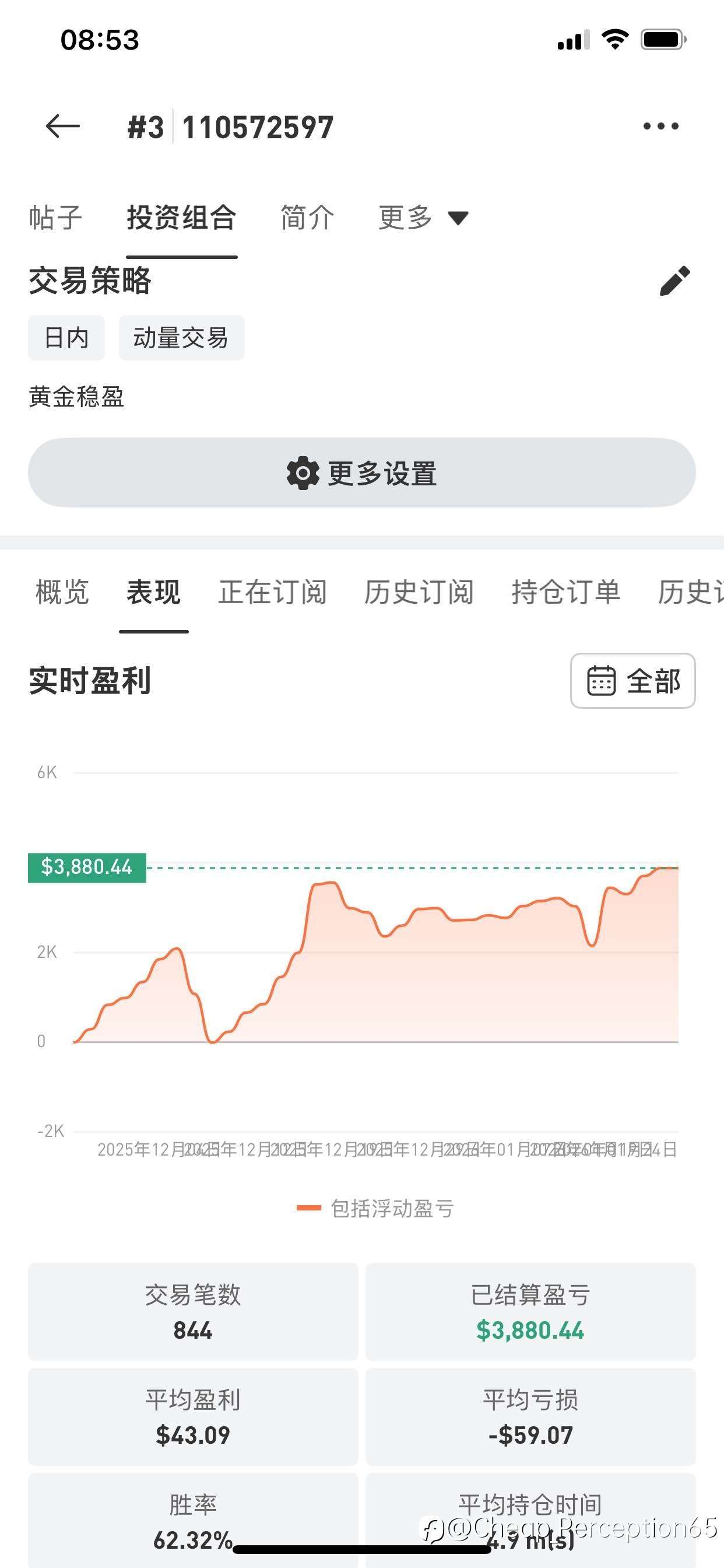Screen dimensions: 724x1568
Task: Tap the back arrow icon
Action: click(64, 126)
